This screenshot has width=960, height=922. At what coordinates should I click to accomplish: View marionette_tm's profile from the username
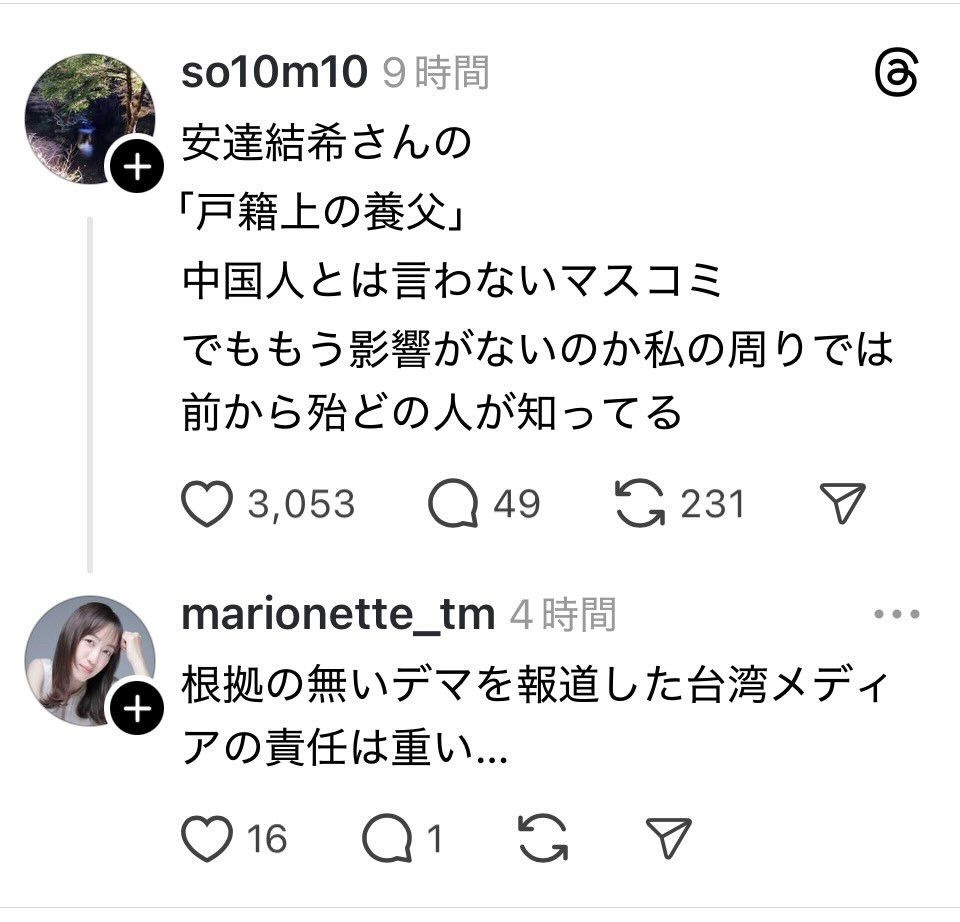[x=338, y=616]
